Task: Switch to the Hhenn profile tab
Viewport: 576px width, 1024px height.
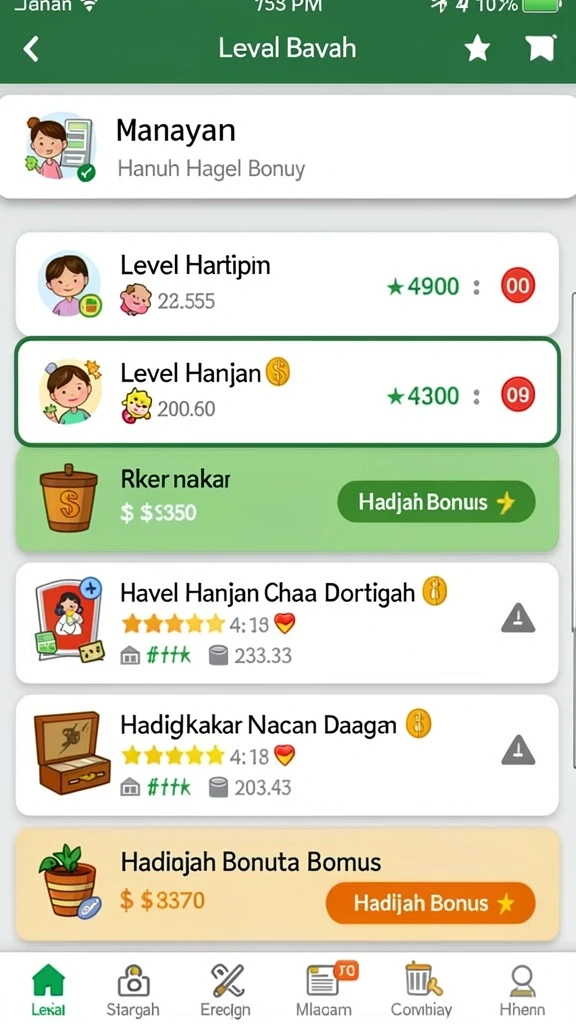Action: pos(522,989)
